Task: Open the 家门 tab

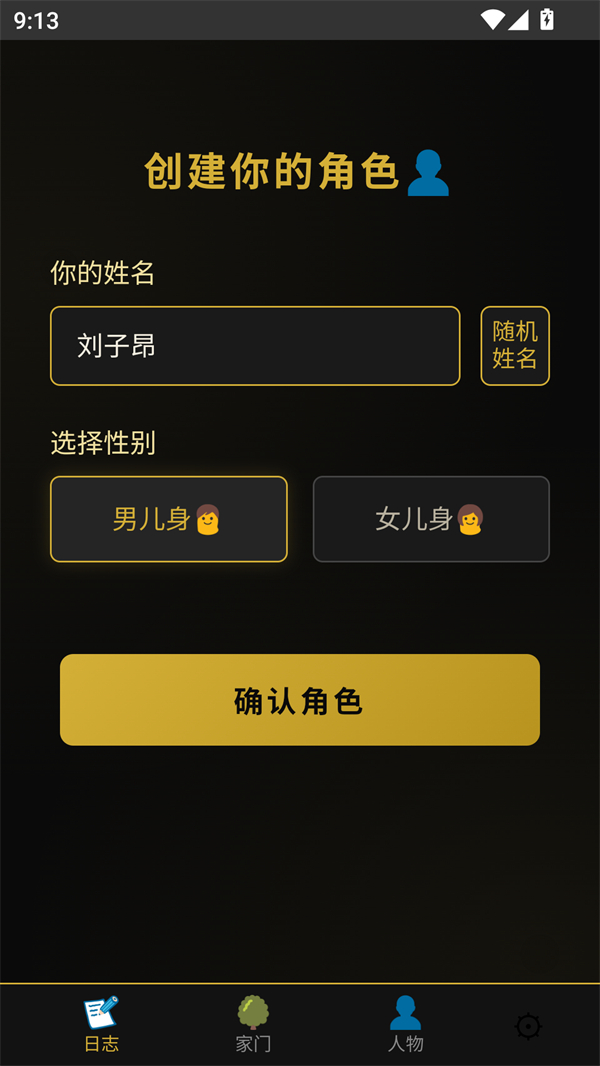Action: point(253,1024)
